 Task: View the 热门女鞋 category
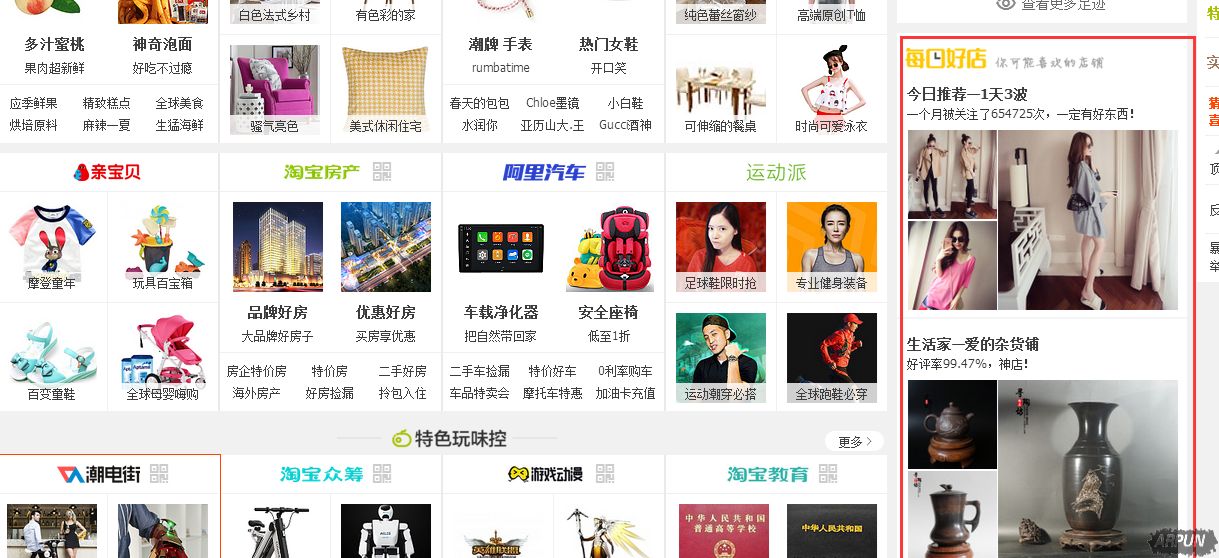click(x=608, y=44)
